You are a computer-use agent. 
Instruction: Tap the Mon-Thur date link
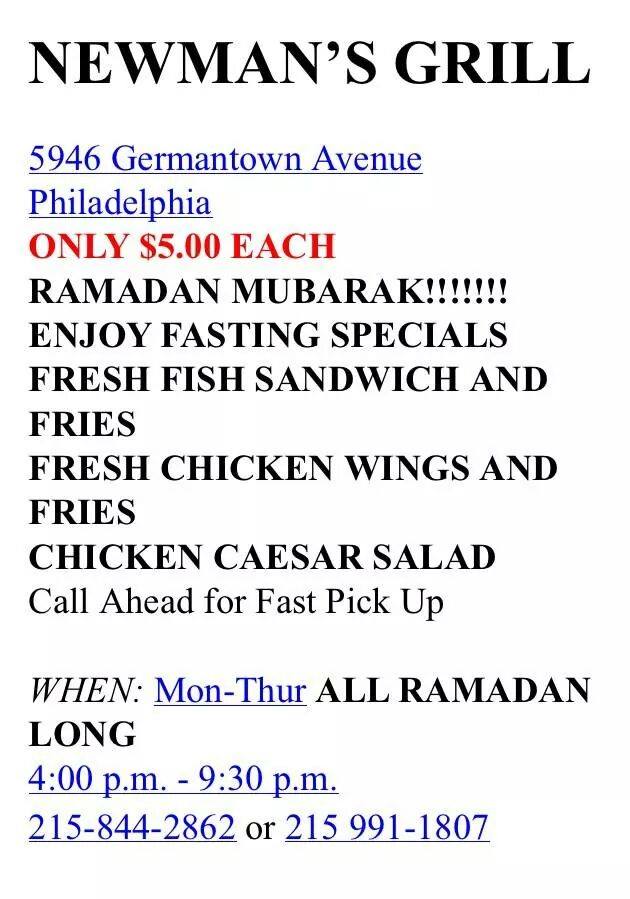[230, 690]
